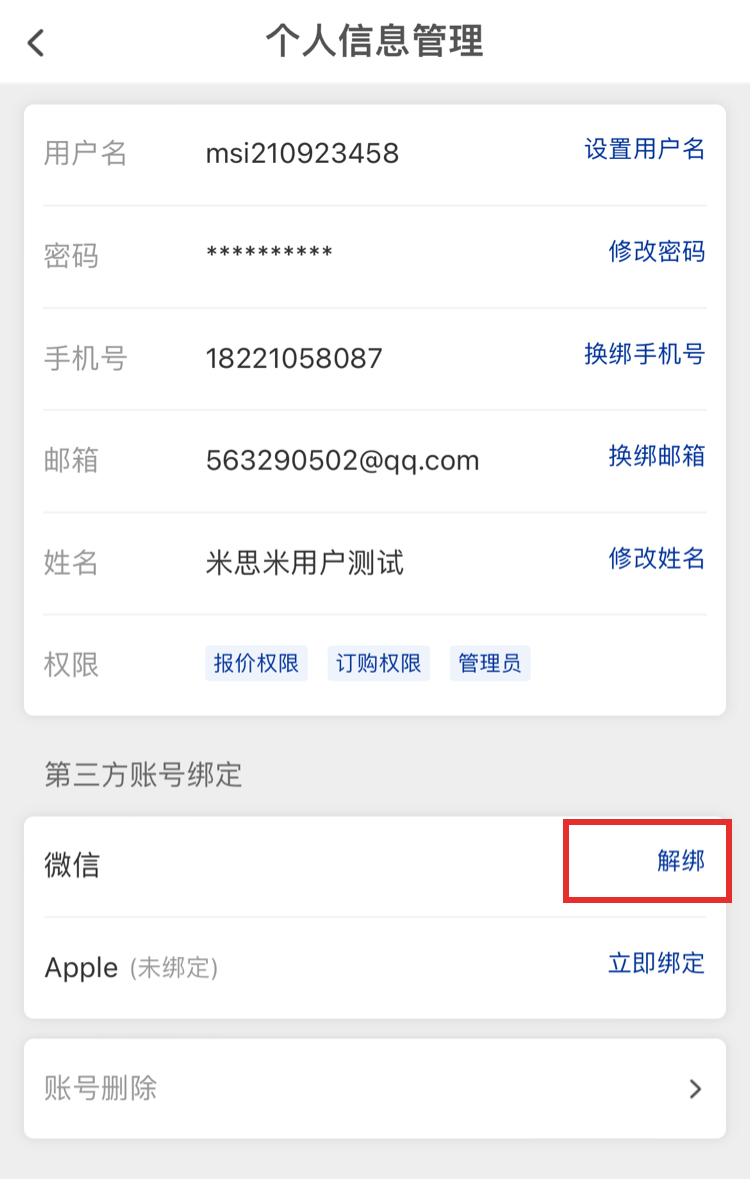The height and width of the screenshot is (1179, 750).
Task: Go back using the top-left arrow
Action: point(36,43)
